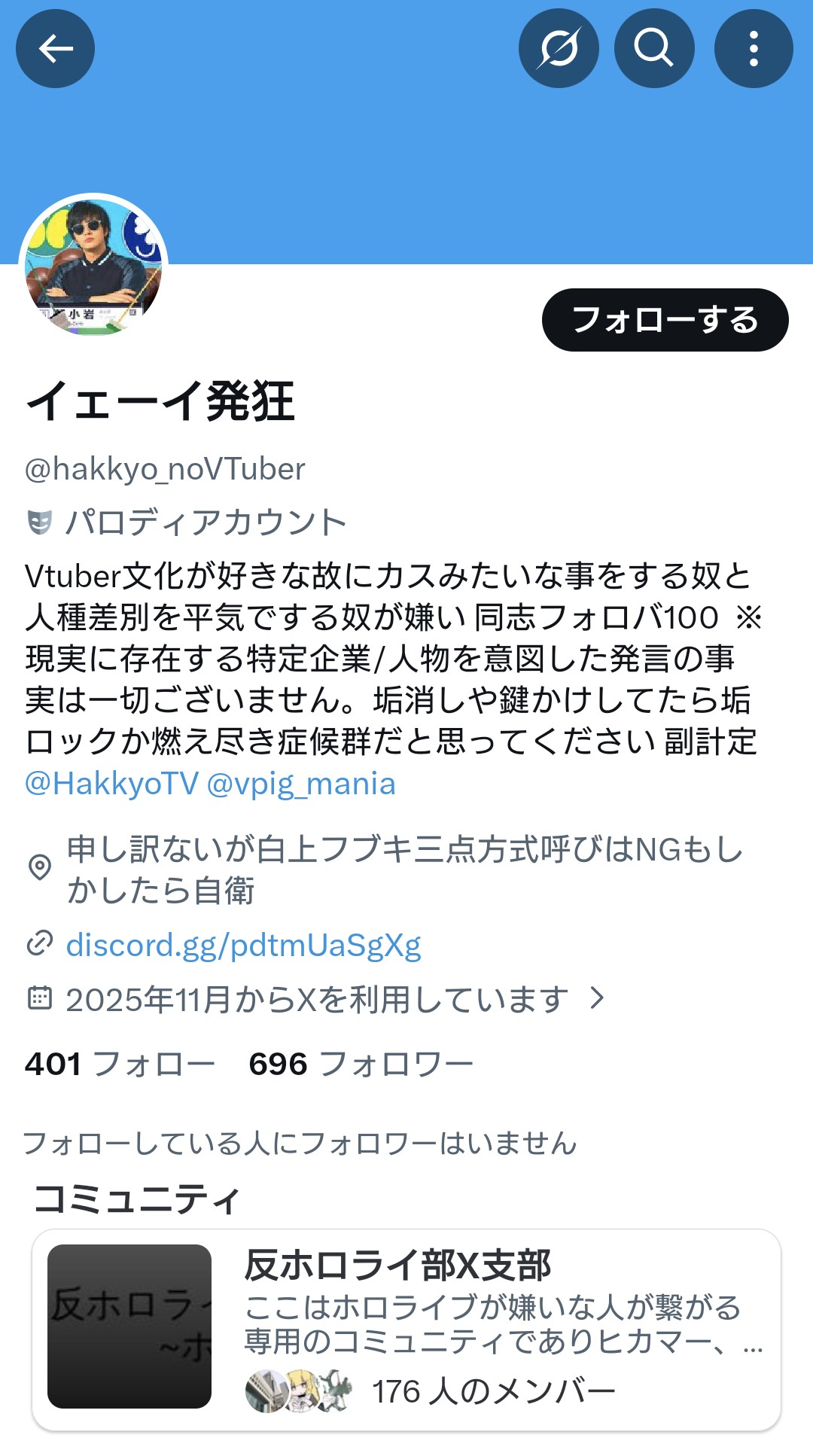The width and height of the screenshot is (813, 1456).
Task: Expand the 2025年11月 join date details
Action: pos(317,1000)
